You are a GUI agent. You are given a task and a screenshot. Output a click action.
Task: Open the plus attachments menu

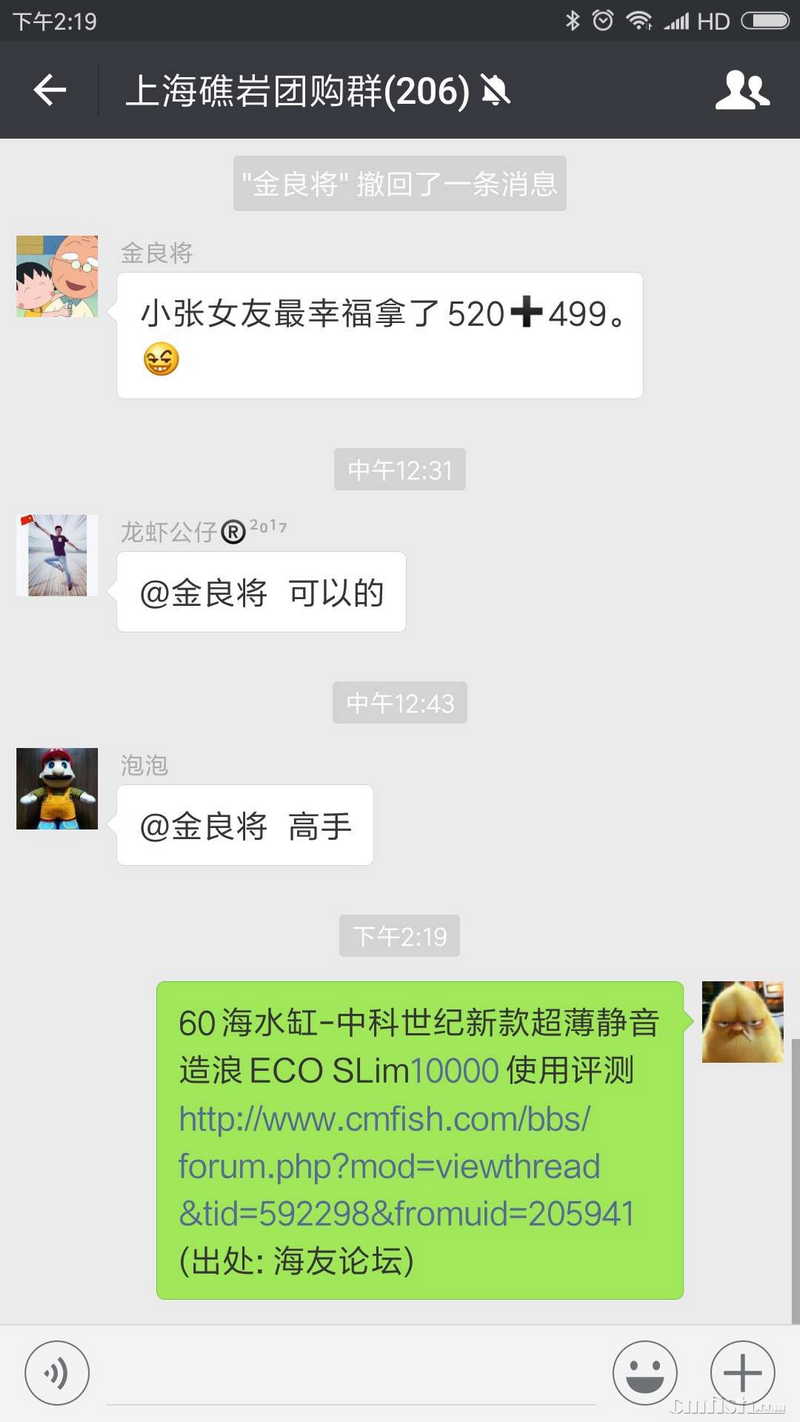(x=742, y=1373)
